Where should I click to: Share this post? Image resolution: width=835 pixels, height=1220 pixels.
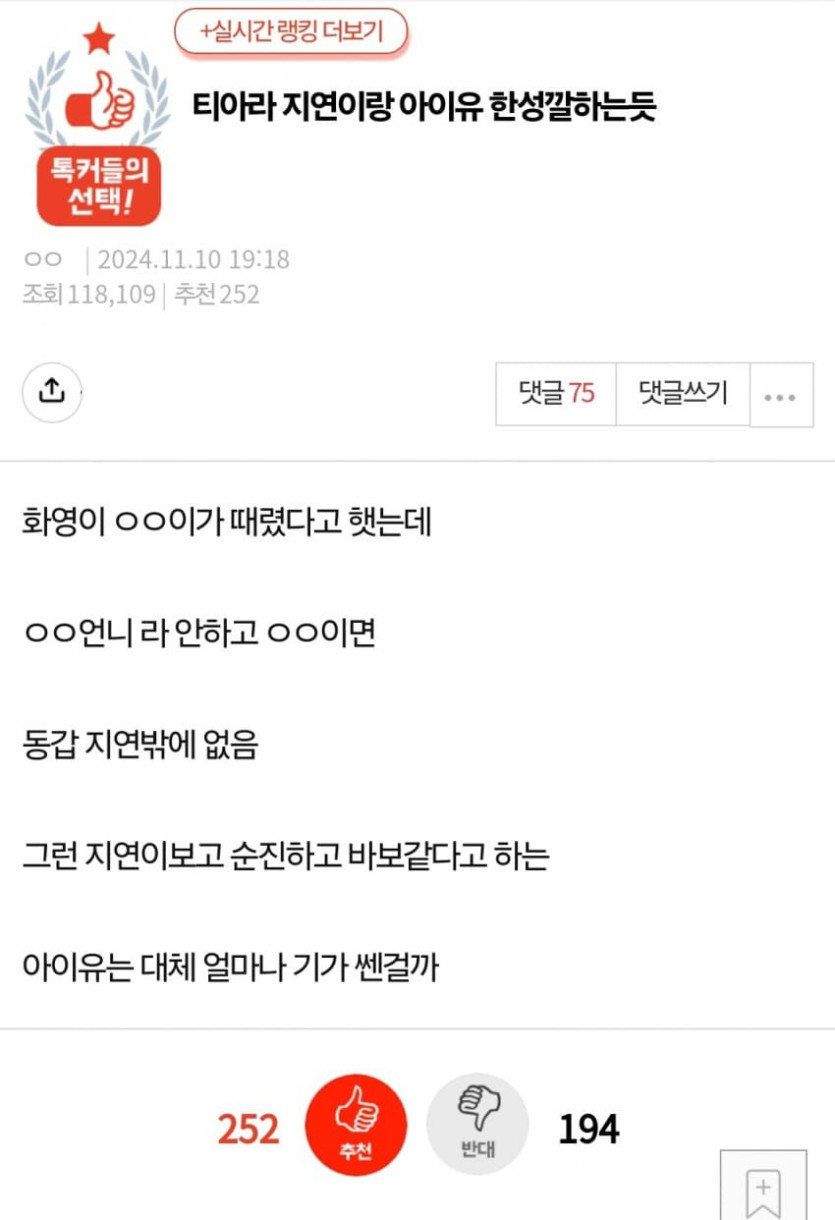point(51,393)
